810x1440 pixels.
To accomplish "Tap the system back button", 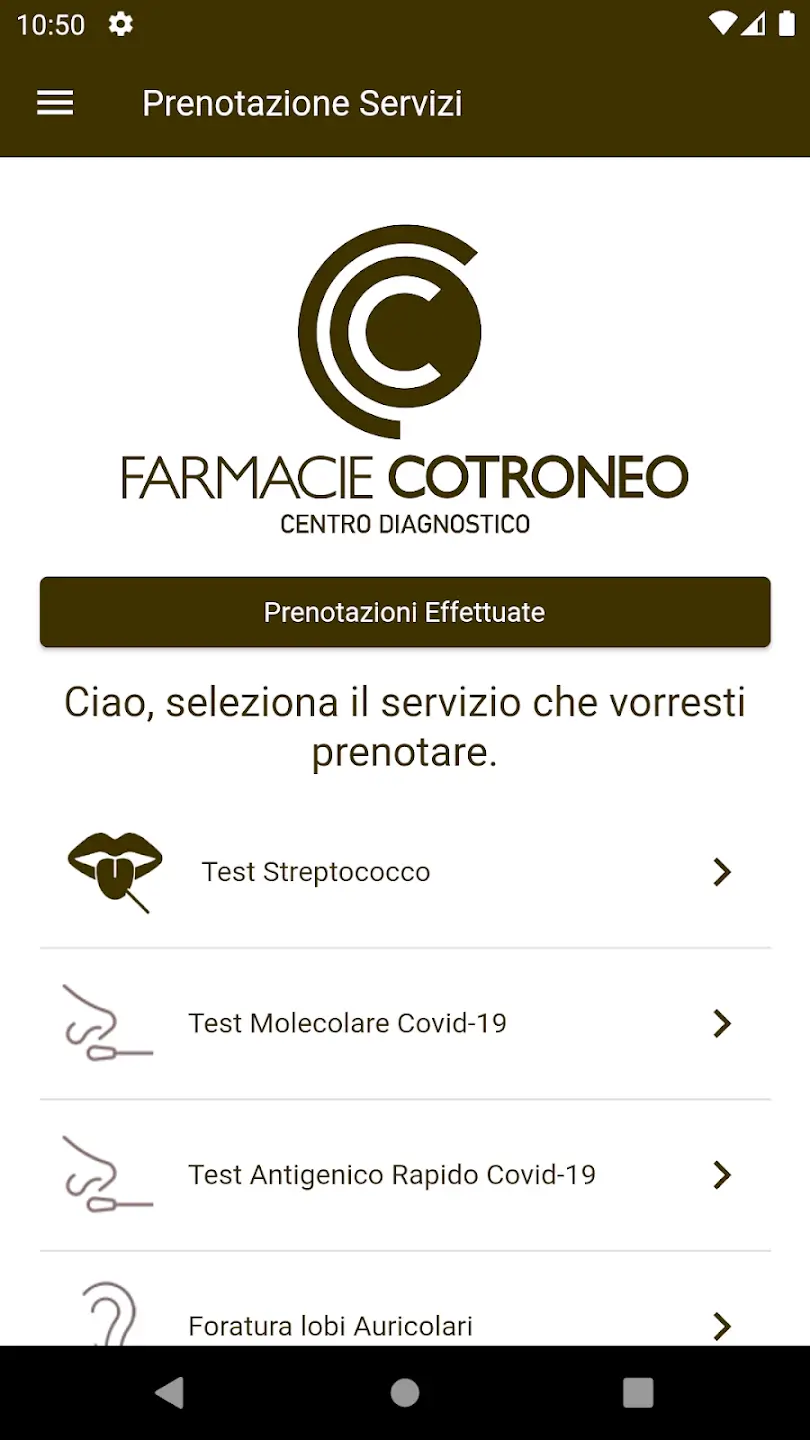I will (x=170, y=1392).
